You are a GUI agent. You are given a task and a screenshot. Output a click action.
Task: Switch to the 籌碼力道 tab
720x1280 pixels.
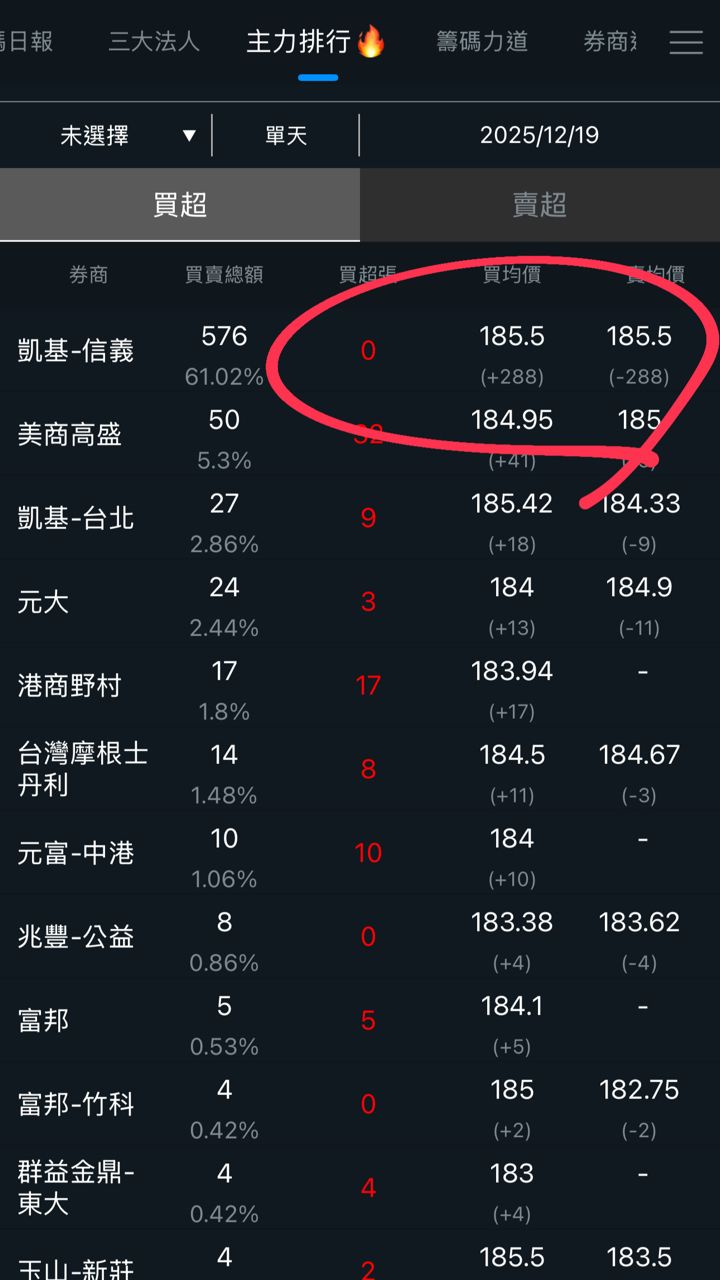click(481, 42)
